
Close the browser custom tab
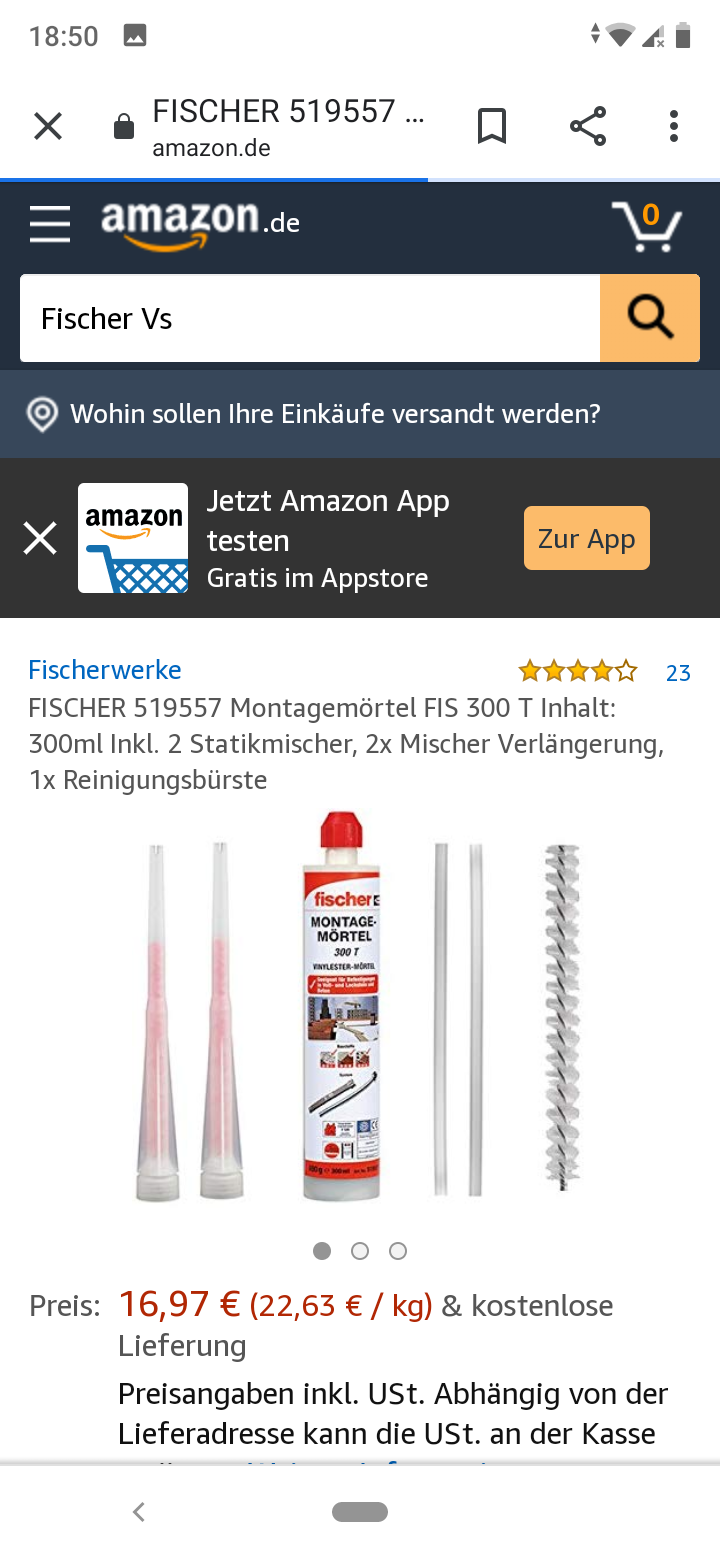[48, 127]
